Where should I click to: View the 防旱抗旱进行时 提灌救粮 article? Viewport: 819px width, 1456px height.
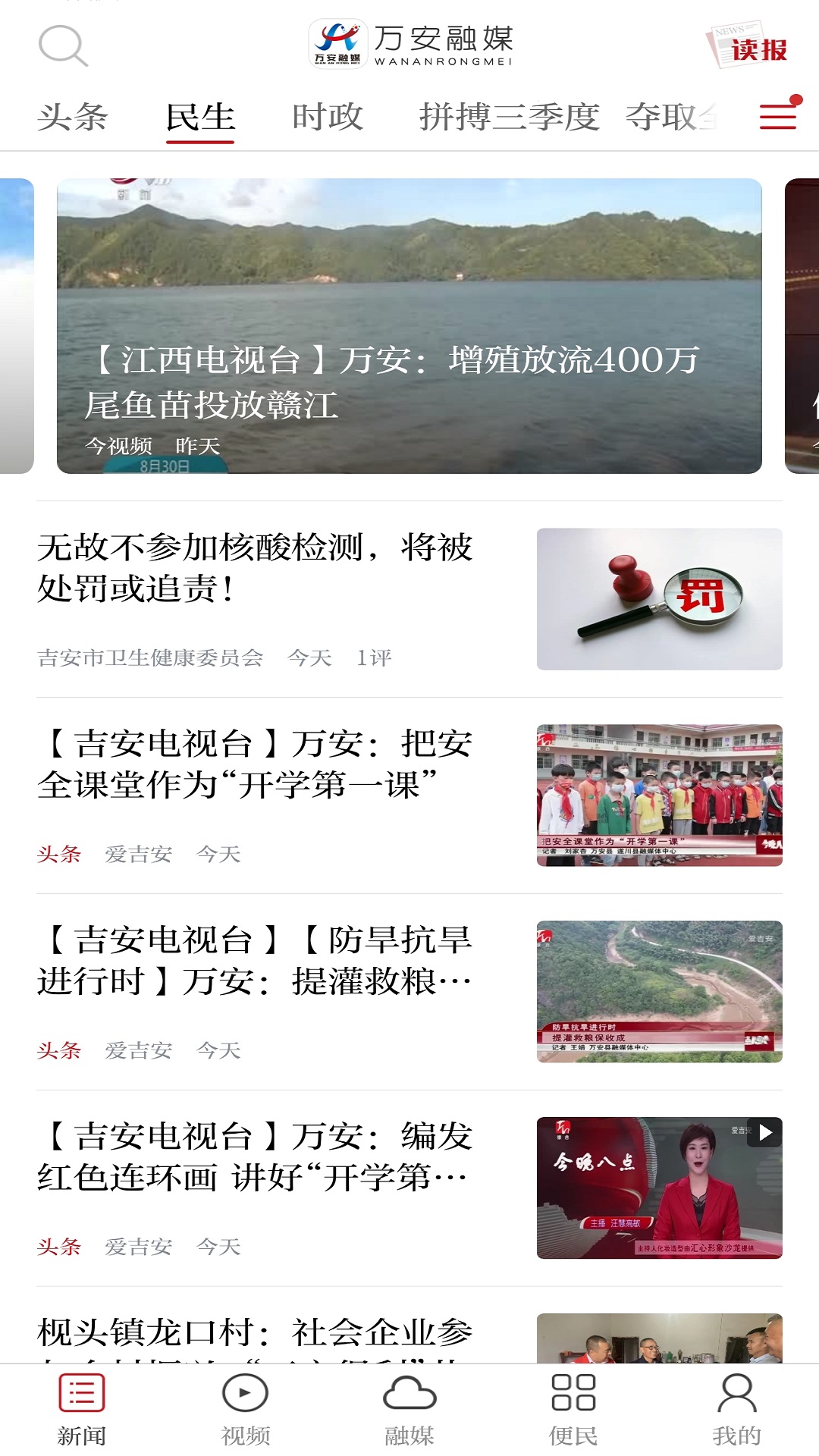point(256,961)
